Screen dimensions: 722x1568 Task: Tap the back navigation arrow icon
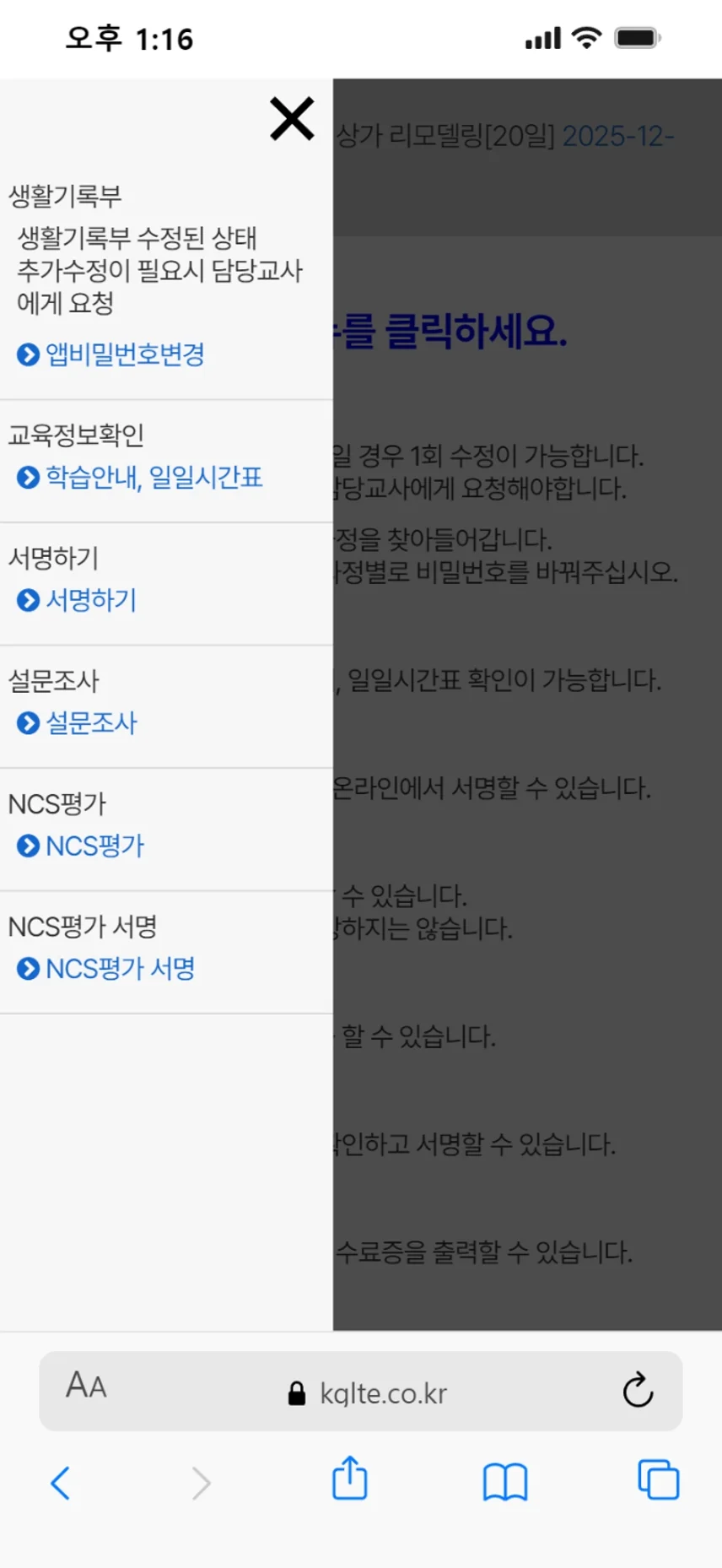[x=59, y=1483]
